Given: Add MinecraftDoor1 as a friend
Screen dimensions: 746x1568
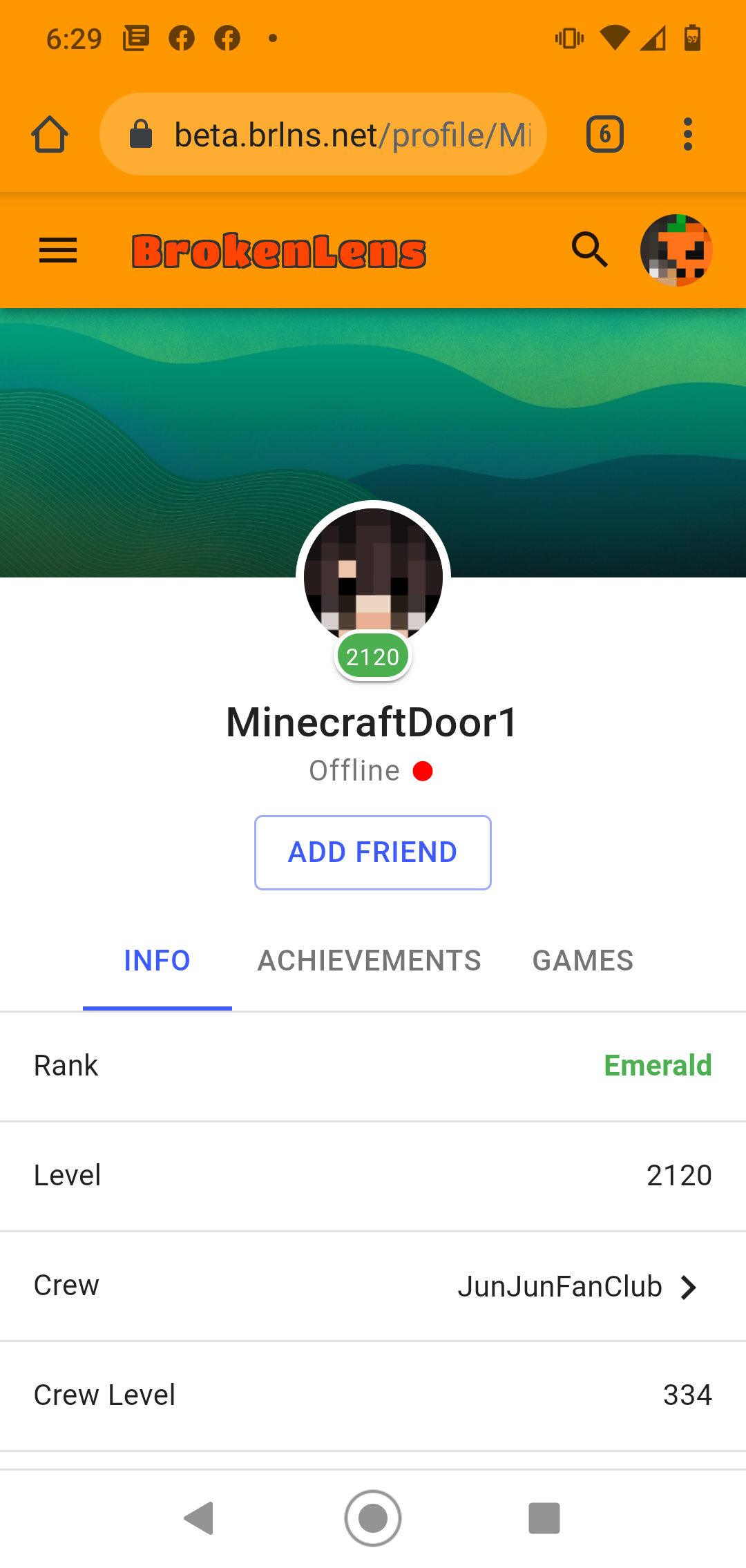Looking at the screenshot, I should point(373,852).
